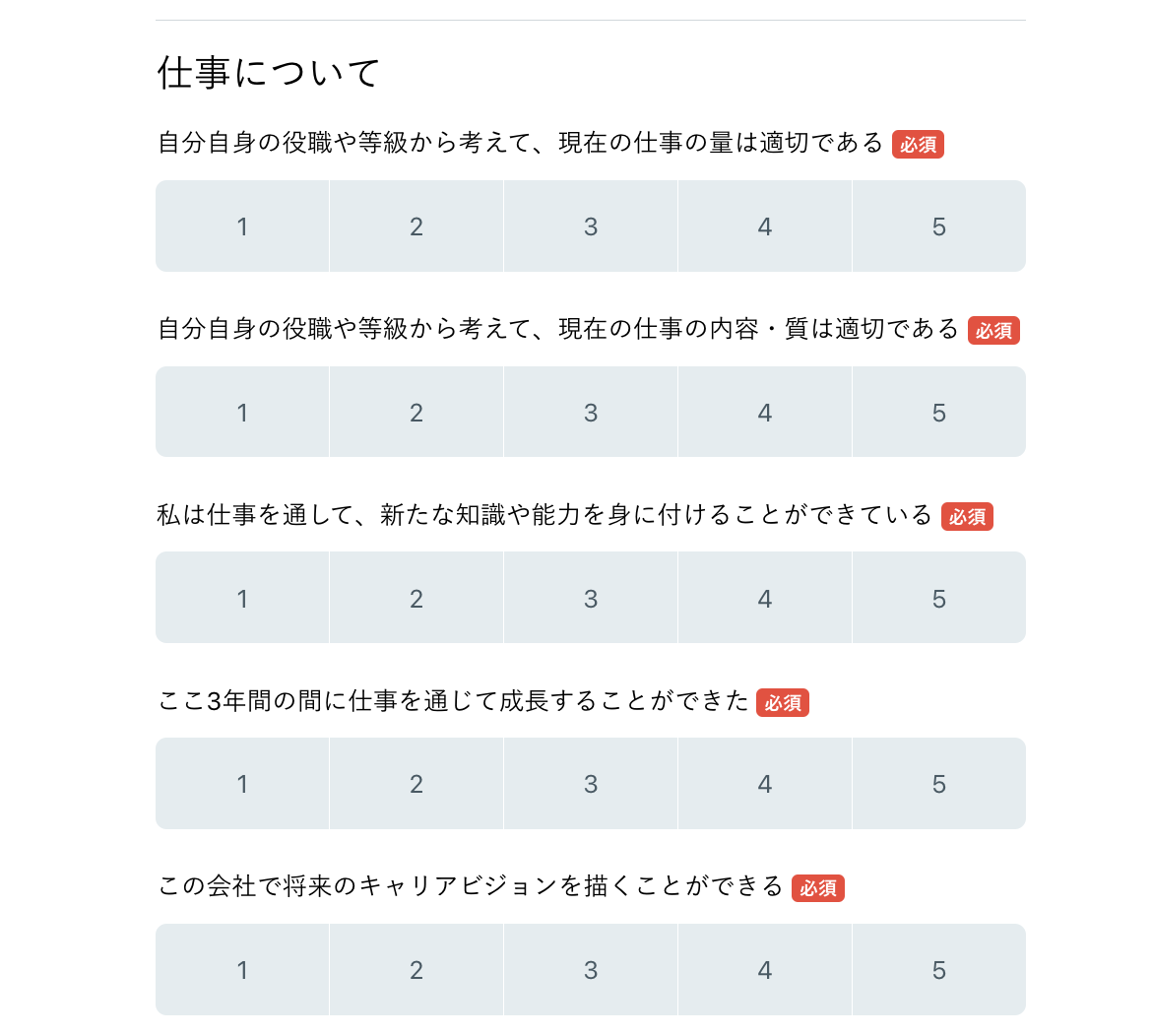Choose 2 for 仕事の内容・質は適切である
This screenshot has height=1036, width=1152.
[416, 413]
